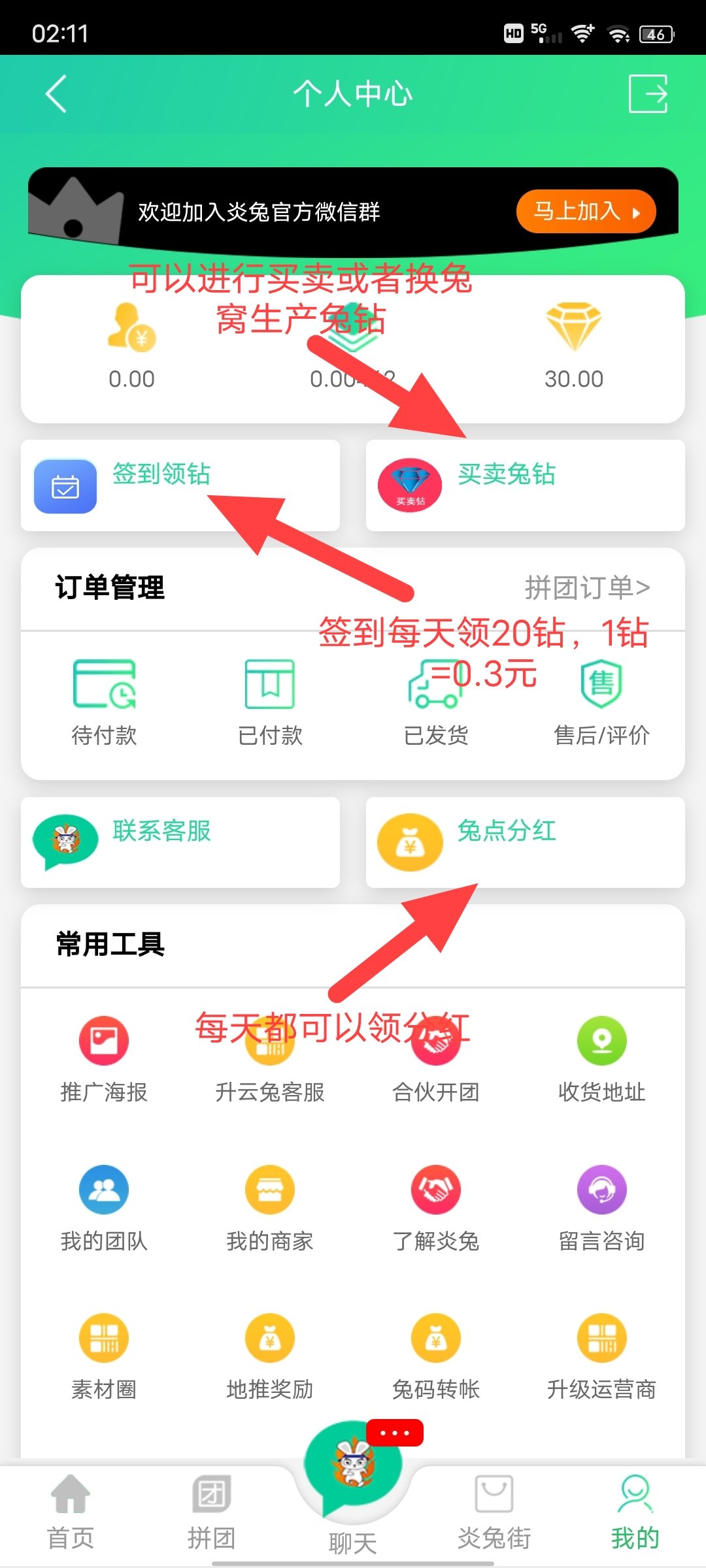The image size is (706, 1568).
Task: Open 已付款 paid orders
Action: (270, 702)
